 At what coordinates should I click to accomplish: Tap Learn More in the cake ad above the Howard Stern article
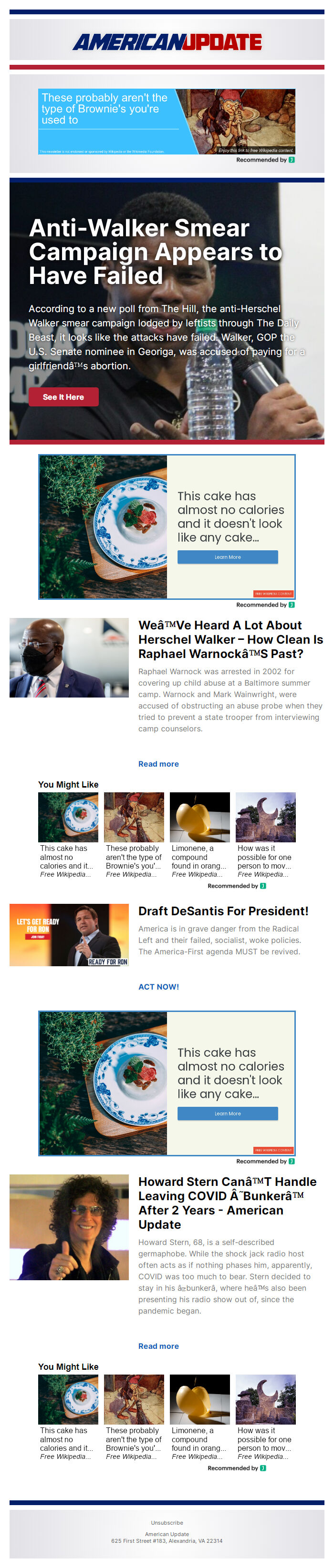227,1113
